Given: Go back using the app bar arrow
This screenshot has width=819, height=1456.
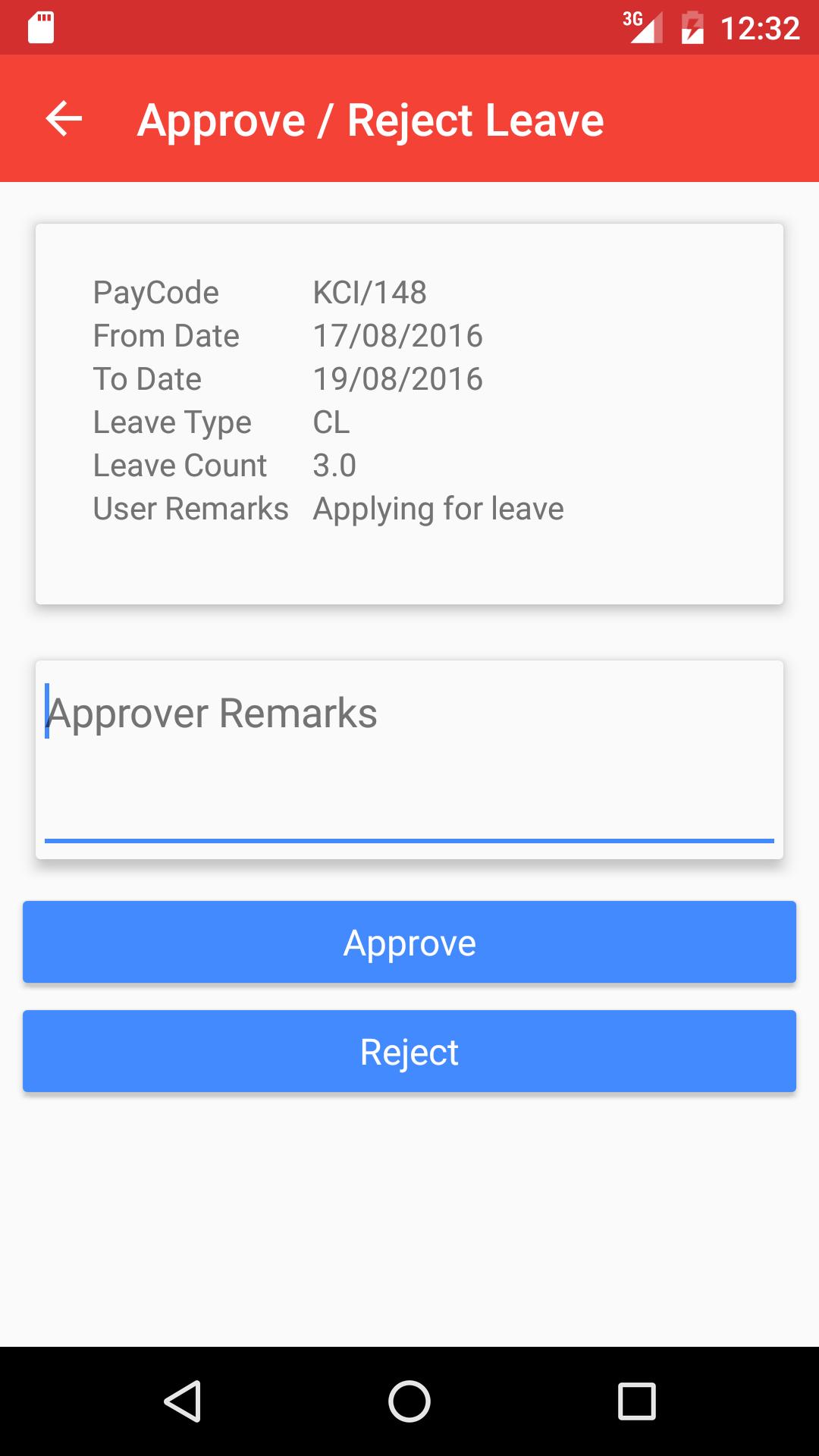Looking at the screenshot, I should pos(64,119).
